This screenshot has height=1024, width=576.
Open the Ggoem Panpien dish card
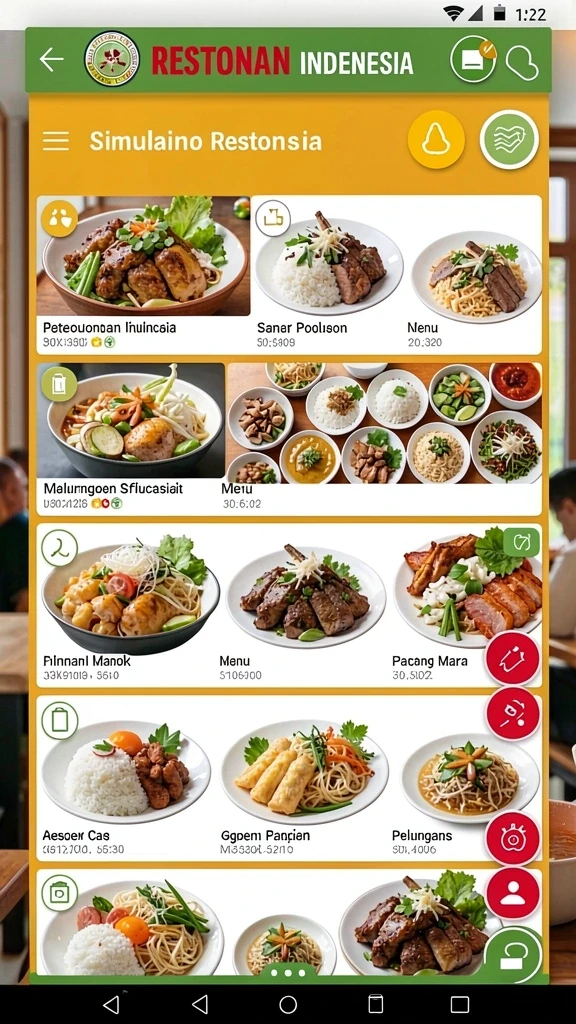[304, 778]
